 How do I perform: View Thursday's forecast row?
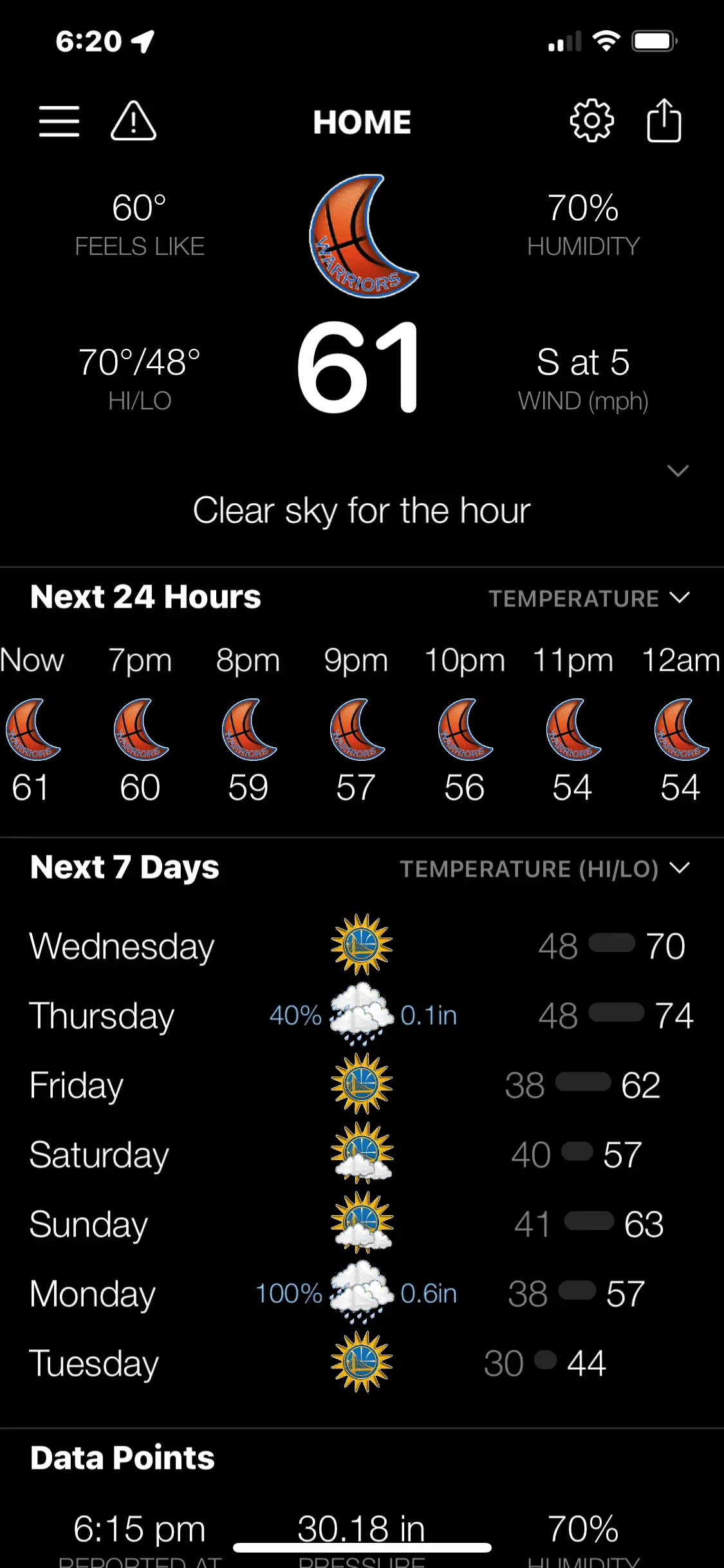coord(362,1016)
